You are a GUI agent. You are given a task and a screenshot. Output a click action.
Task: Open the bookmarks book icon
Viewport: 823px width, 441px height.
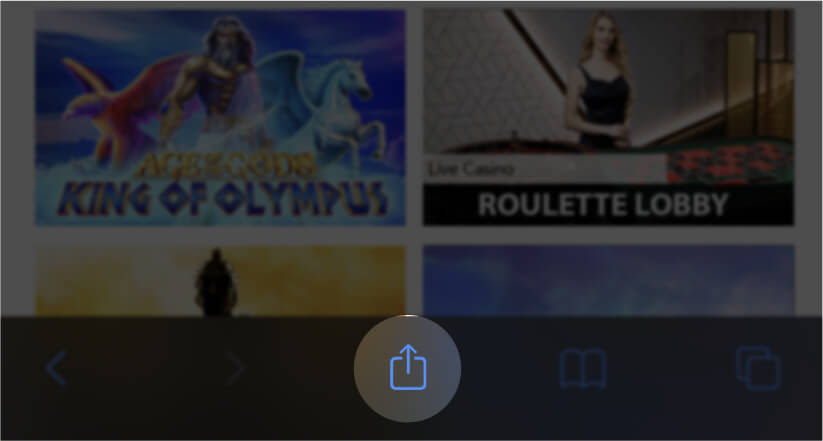coord(582,369)
